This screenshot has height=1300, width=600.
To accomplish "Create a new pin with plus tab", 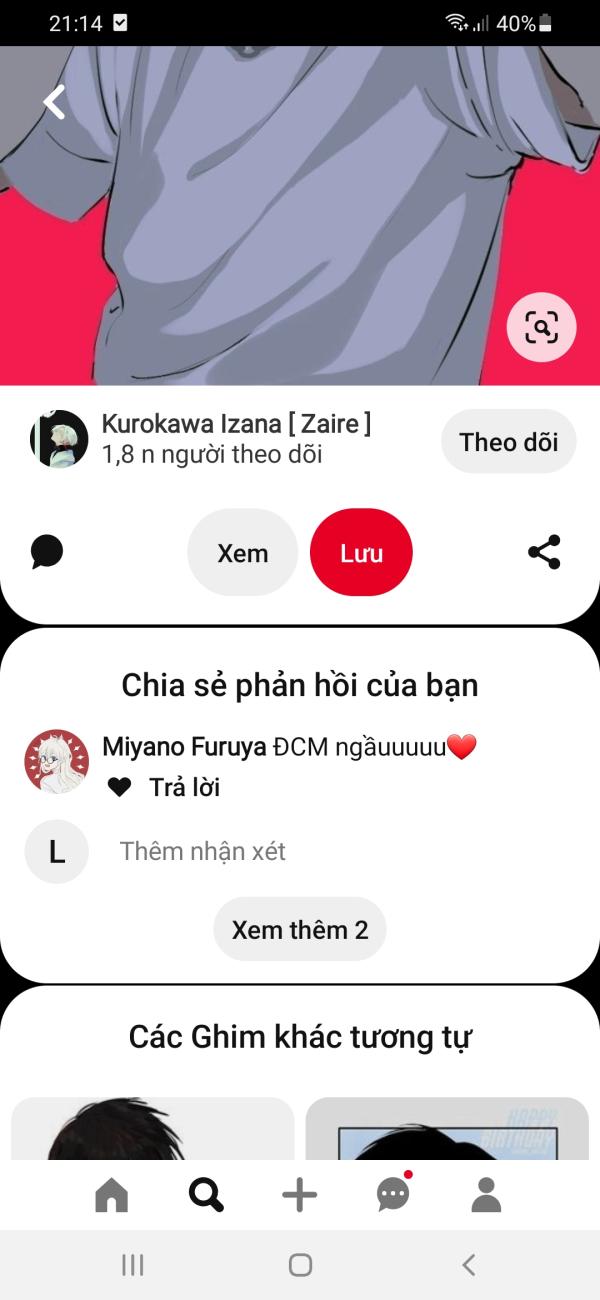I will [x=299, y=1194].
